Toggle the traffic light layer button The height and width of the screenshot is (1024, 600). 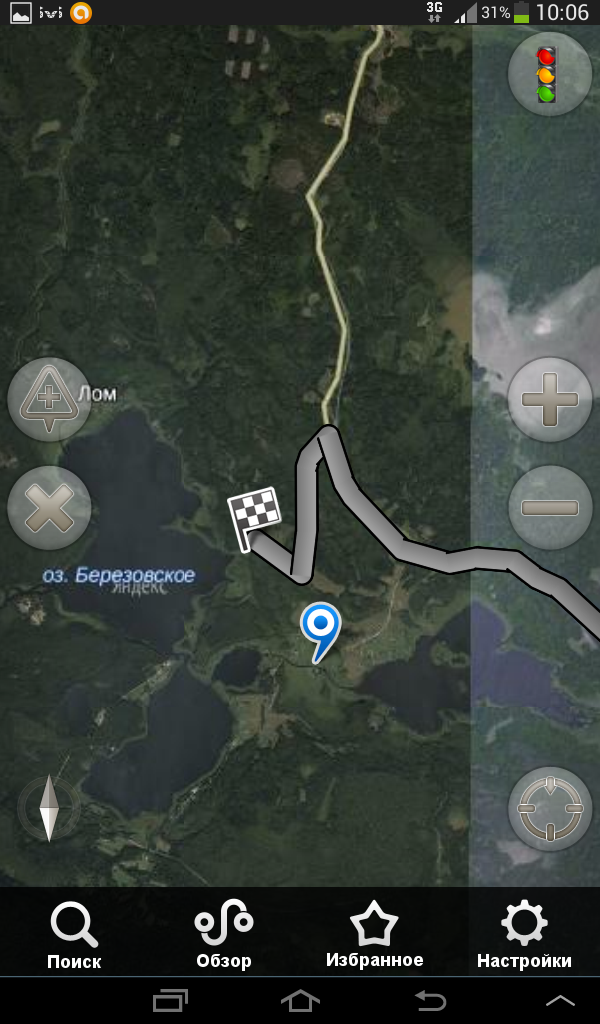(x=549, y=74)
